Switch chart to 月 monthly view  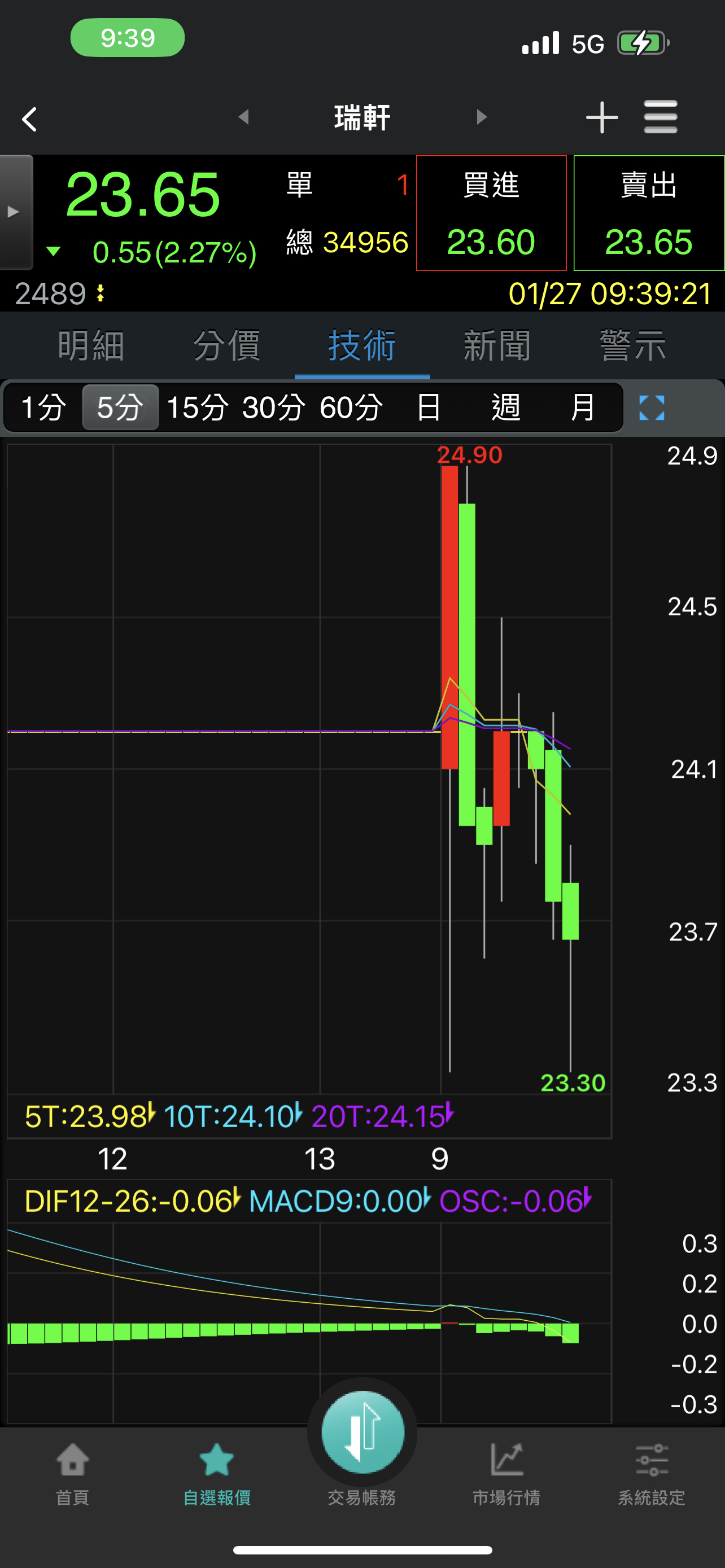583,407
